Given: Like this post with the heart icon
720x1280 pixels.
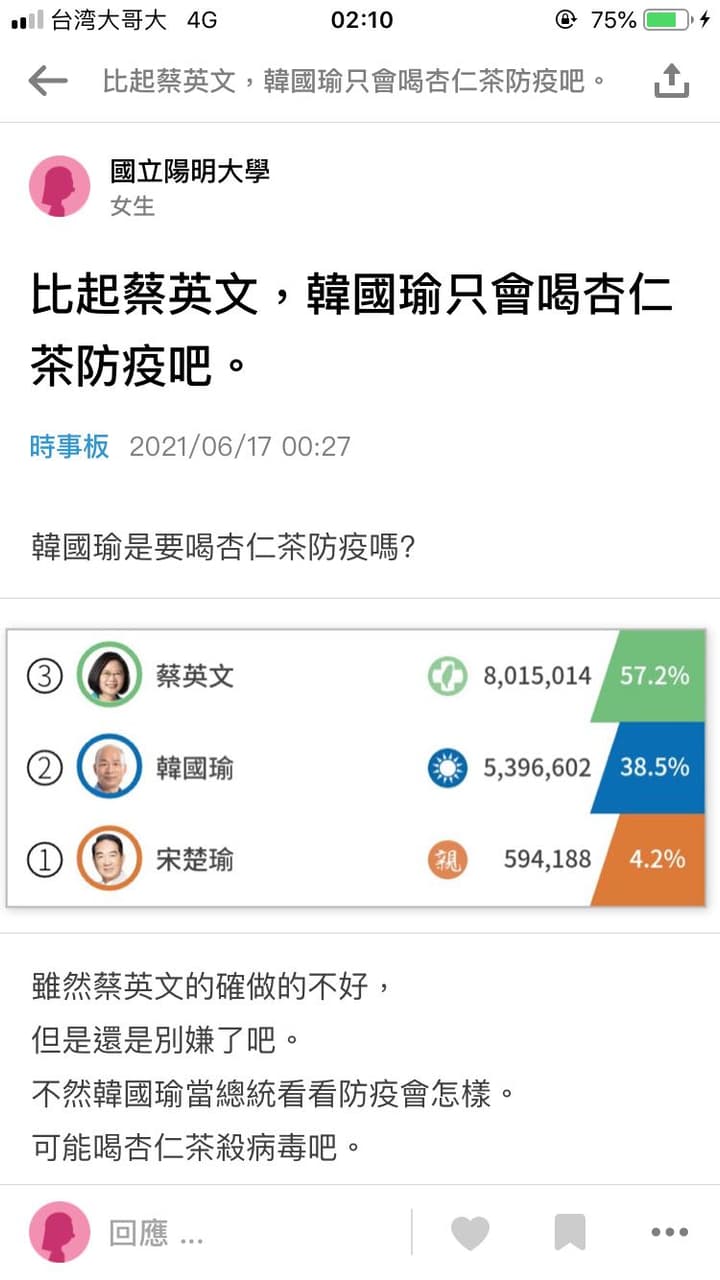Looking at the screenshot, I should tap(470, 1233).
